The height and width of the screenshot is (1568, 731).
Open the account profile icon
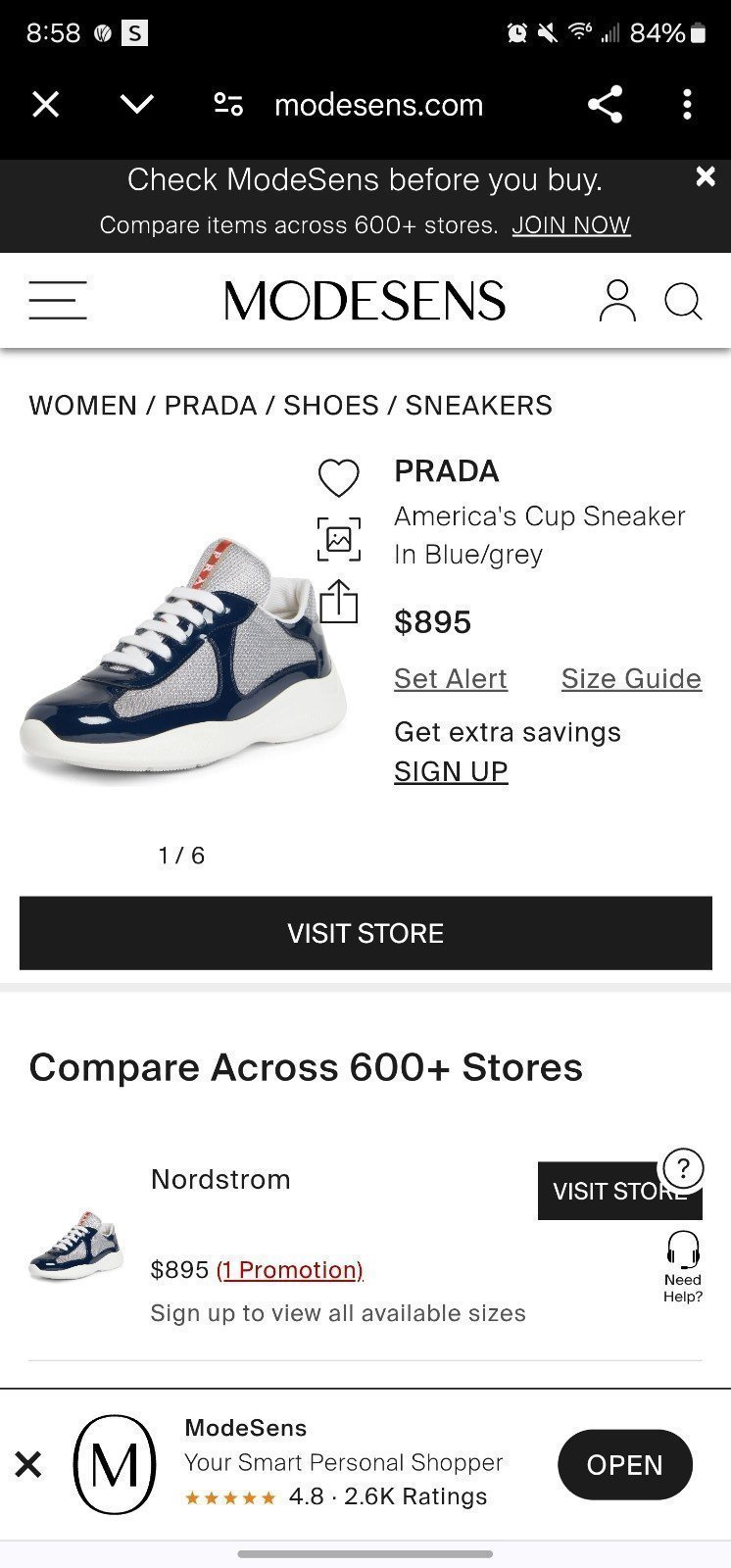point(617,300)
